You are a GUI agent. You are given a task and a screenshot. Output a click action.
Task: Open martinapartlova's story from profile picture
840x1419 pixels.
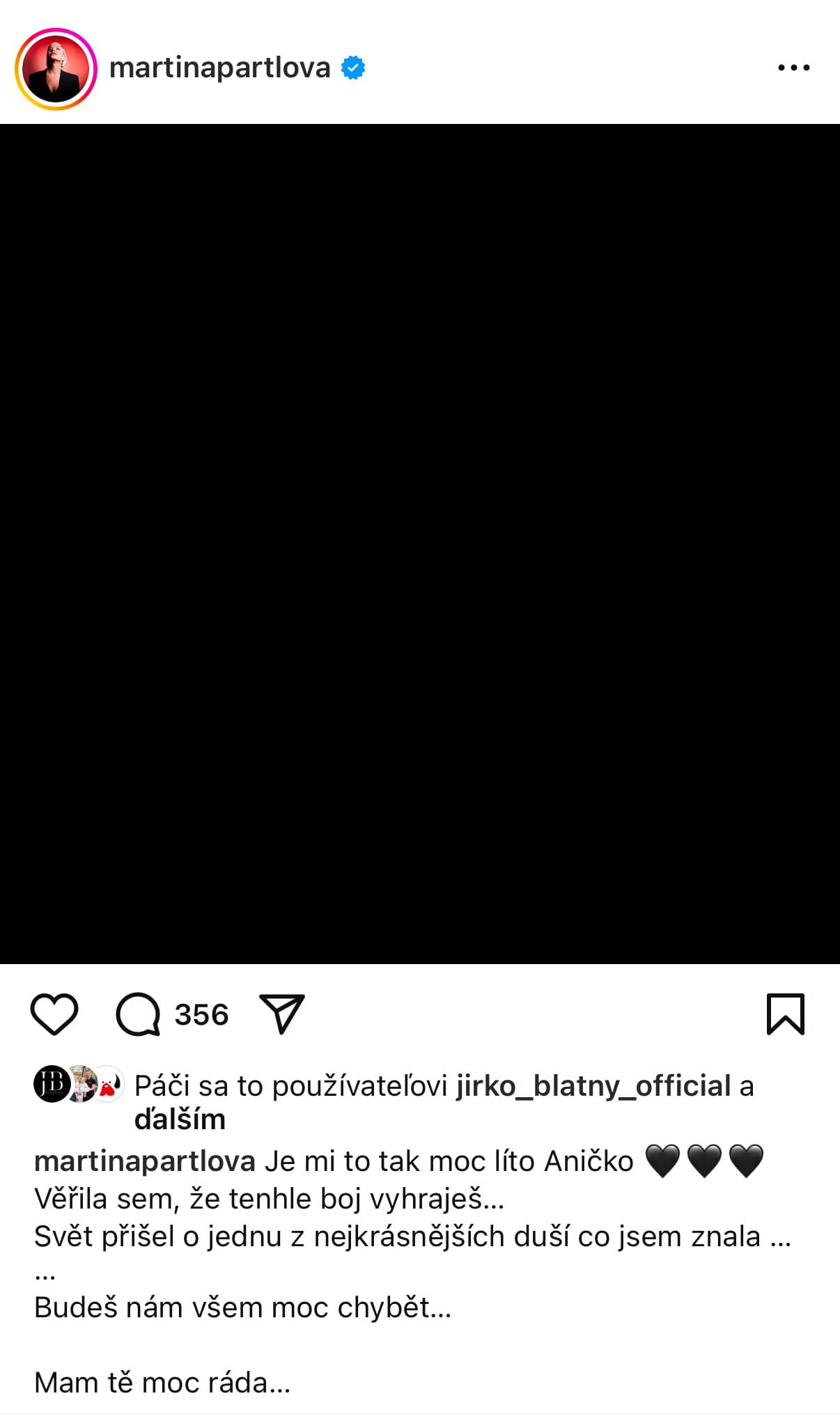tap(56, 69)
